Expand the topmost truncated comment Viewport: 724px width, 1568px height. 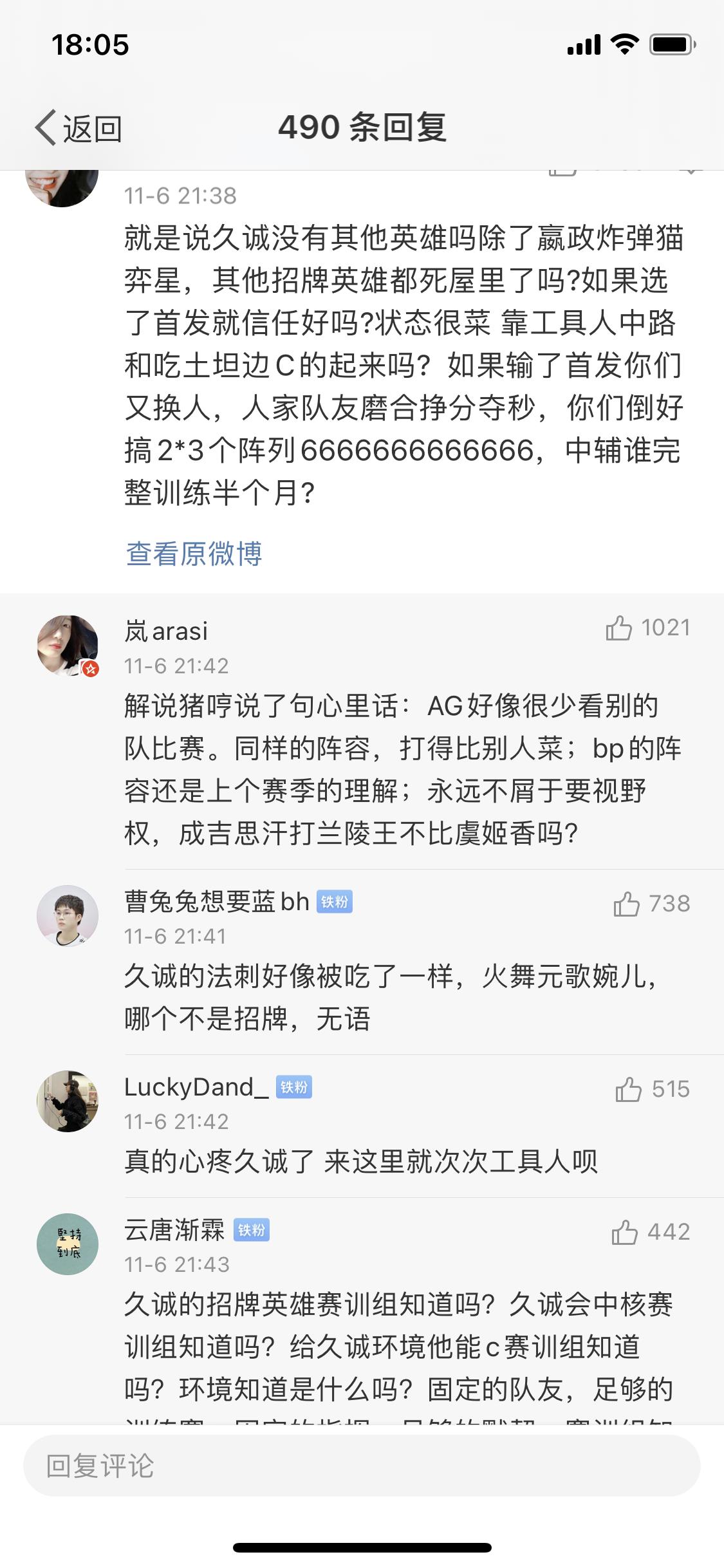pos(360,360)
